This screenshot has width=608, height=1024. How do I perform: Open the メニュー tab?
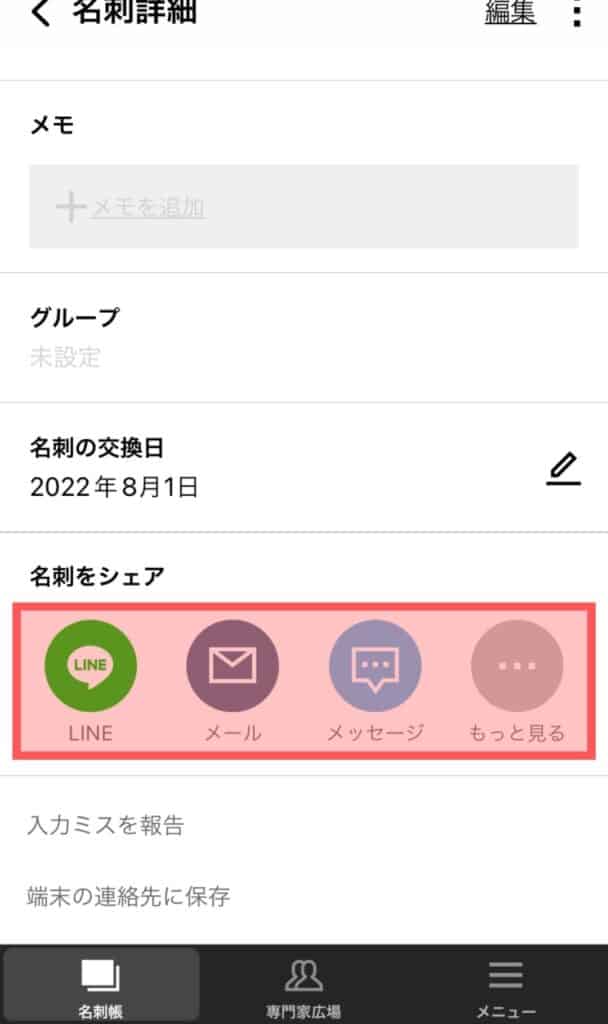506,985
